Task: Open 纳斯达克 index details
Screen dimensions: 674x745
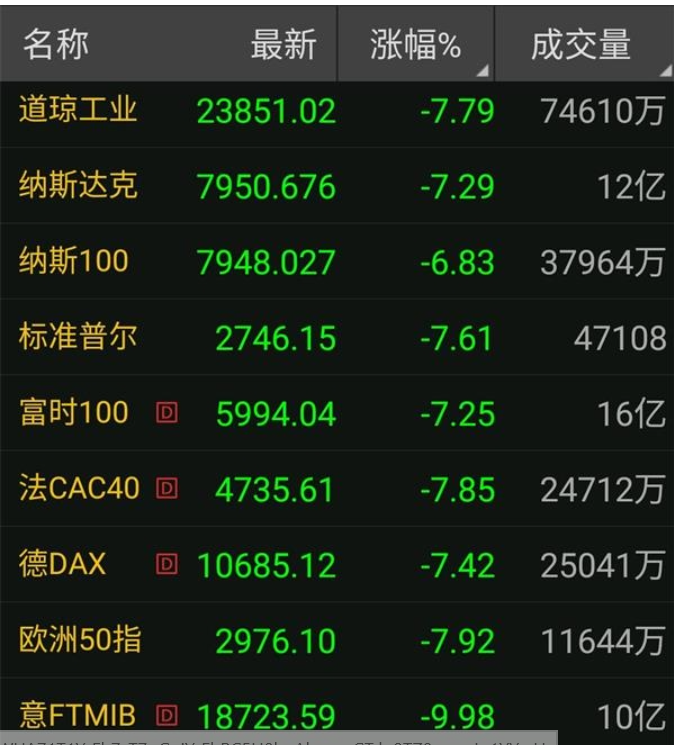Action: coord(78,186)
